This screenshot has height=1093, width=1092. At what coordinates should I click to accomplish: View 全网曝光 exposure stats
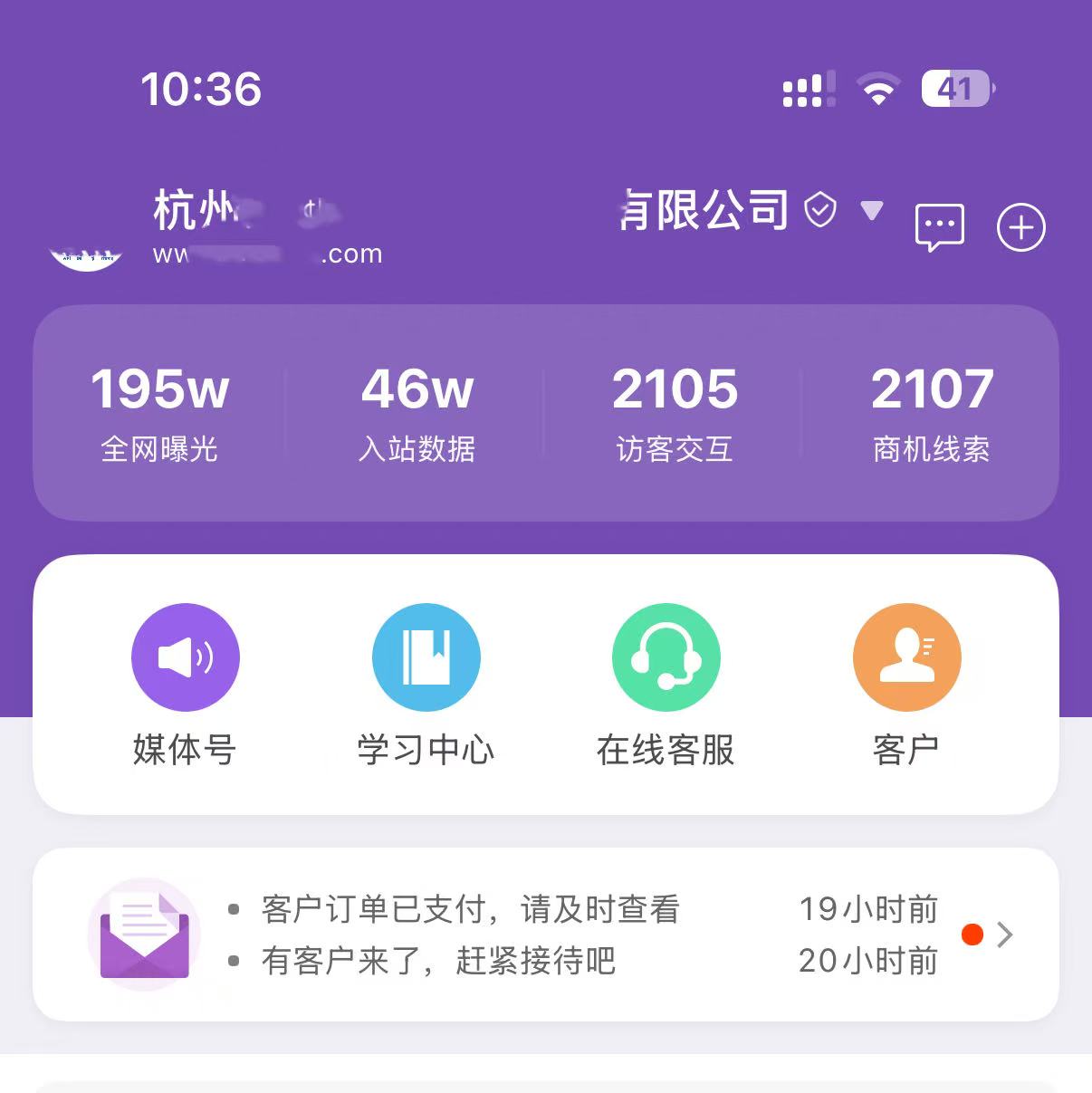click(159, 413)
